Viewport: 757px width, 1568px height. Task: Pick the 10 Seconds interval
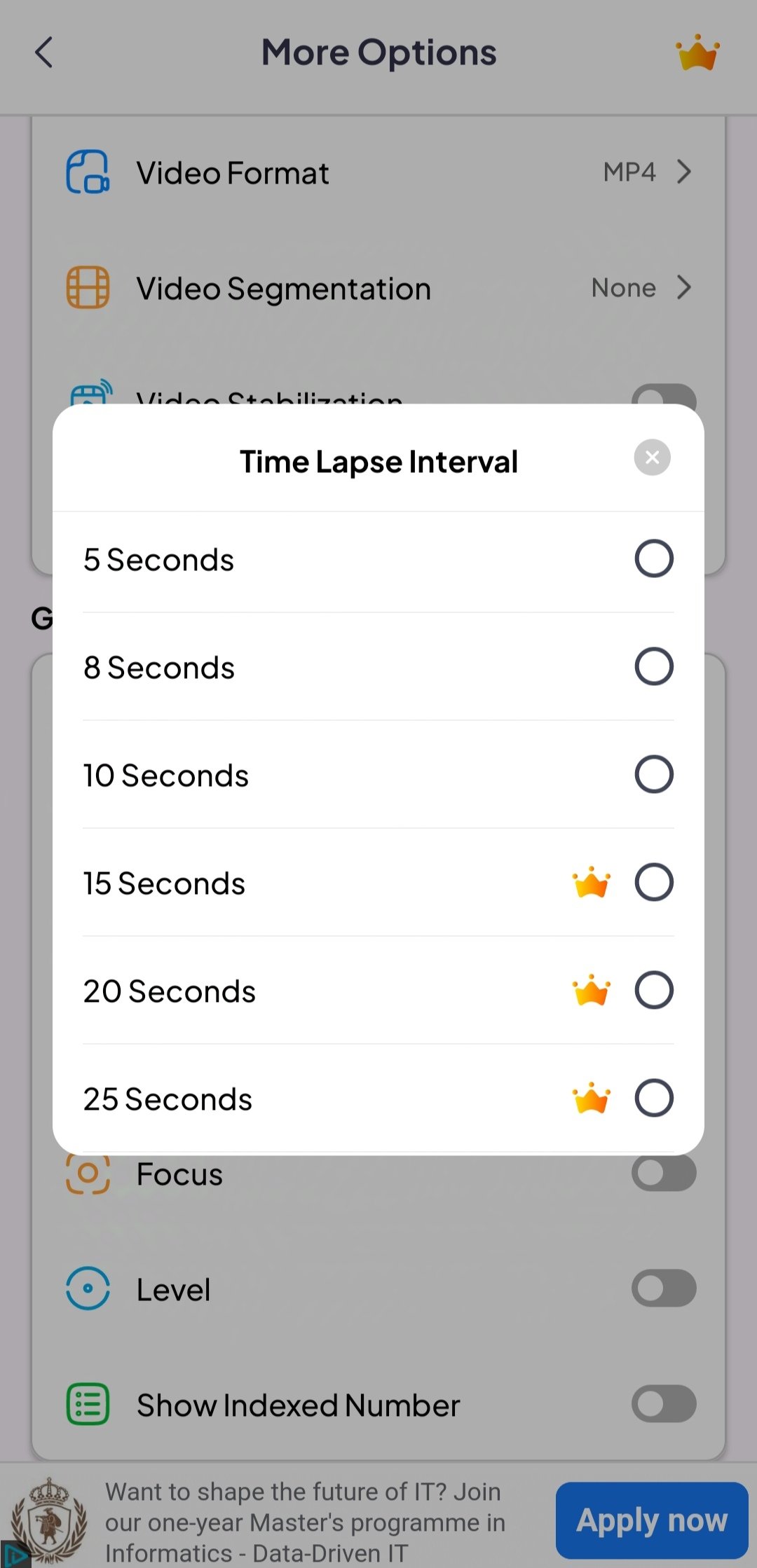point(653,774)
